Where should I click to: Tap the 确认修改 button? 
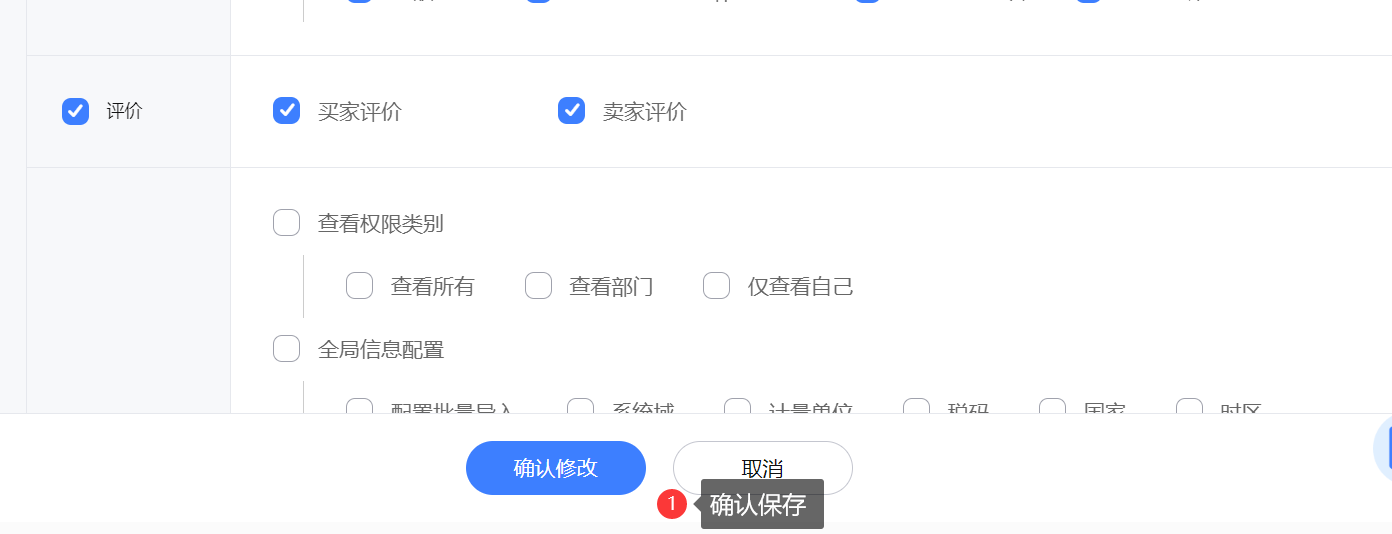coord(555,467)
